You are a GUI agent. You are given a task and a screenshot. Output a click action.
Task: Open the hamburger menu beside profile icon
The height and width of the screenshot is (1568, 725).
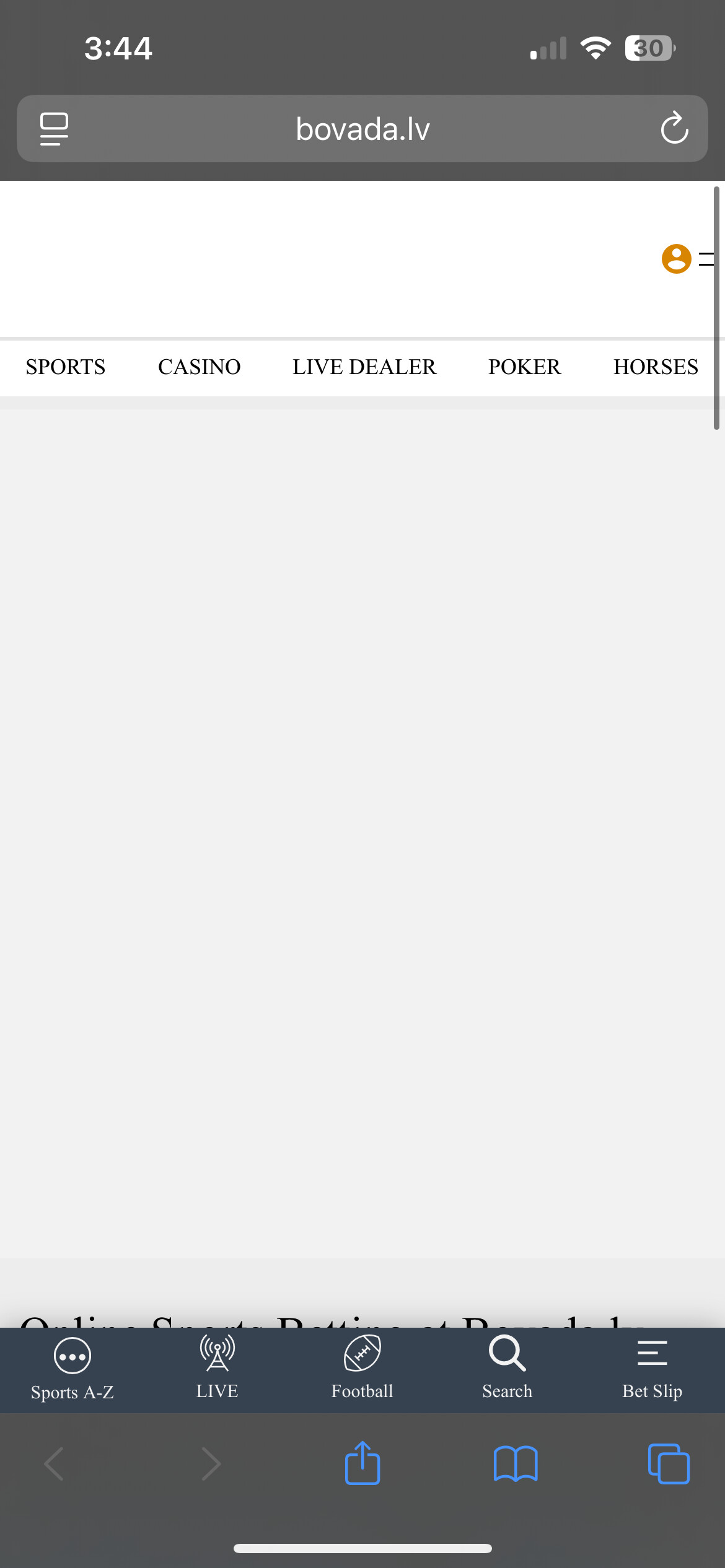click(x=707, y=259)
